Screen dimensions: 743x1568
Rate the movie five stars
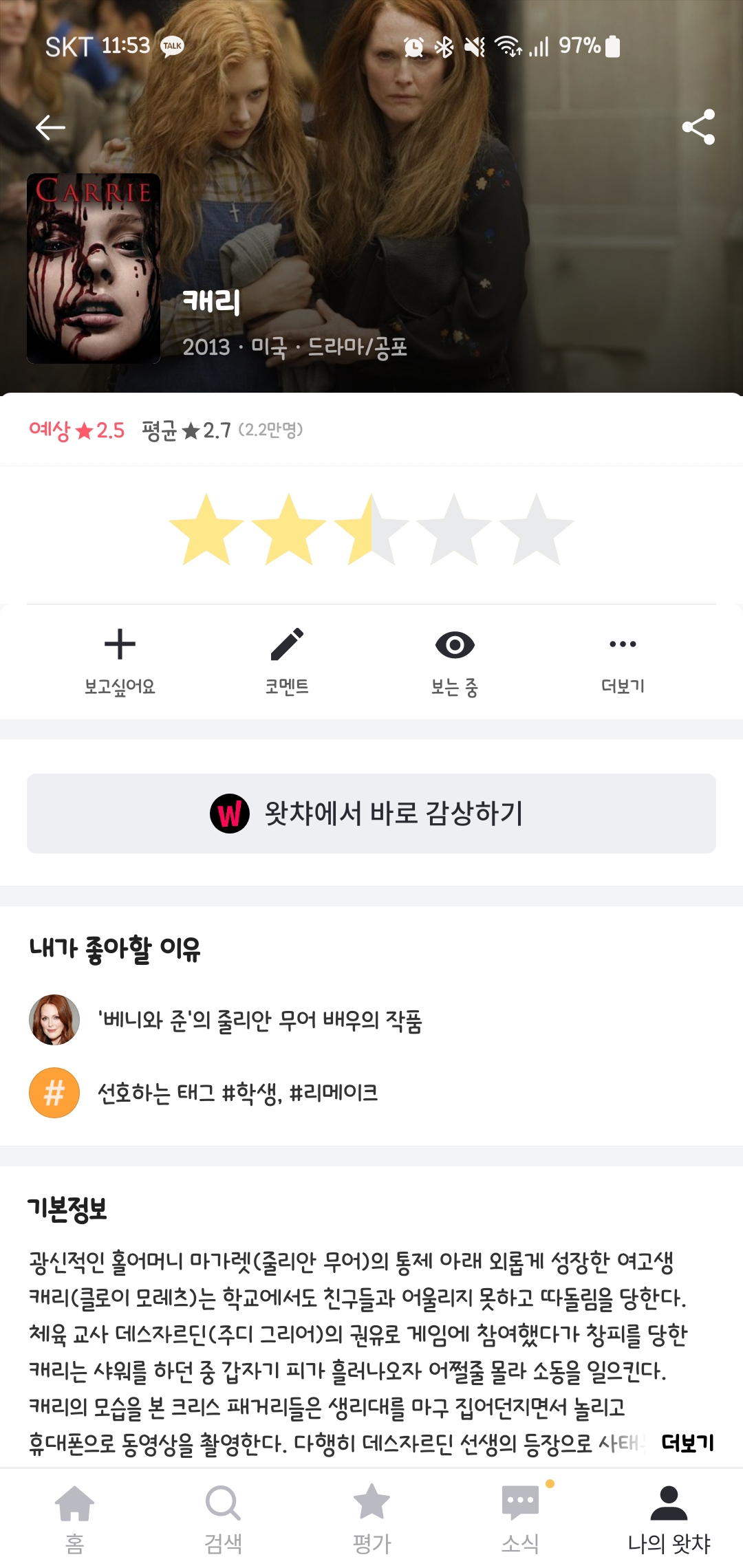click(x=536, y=530)
